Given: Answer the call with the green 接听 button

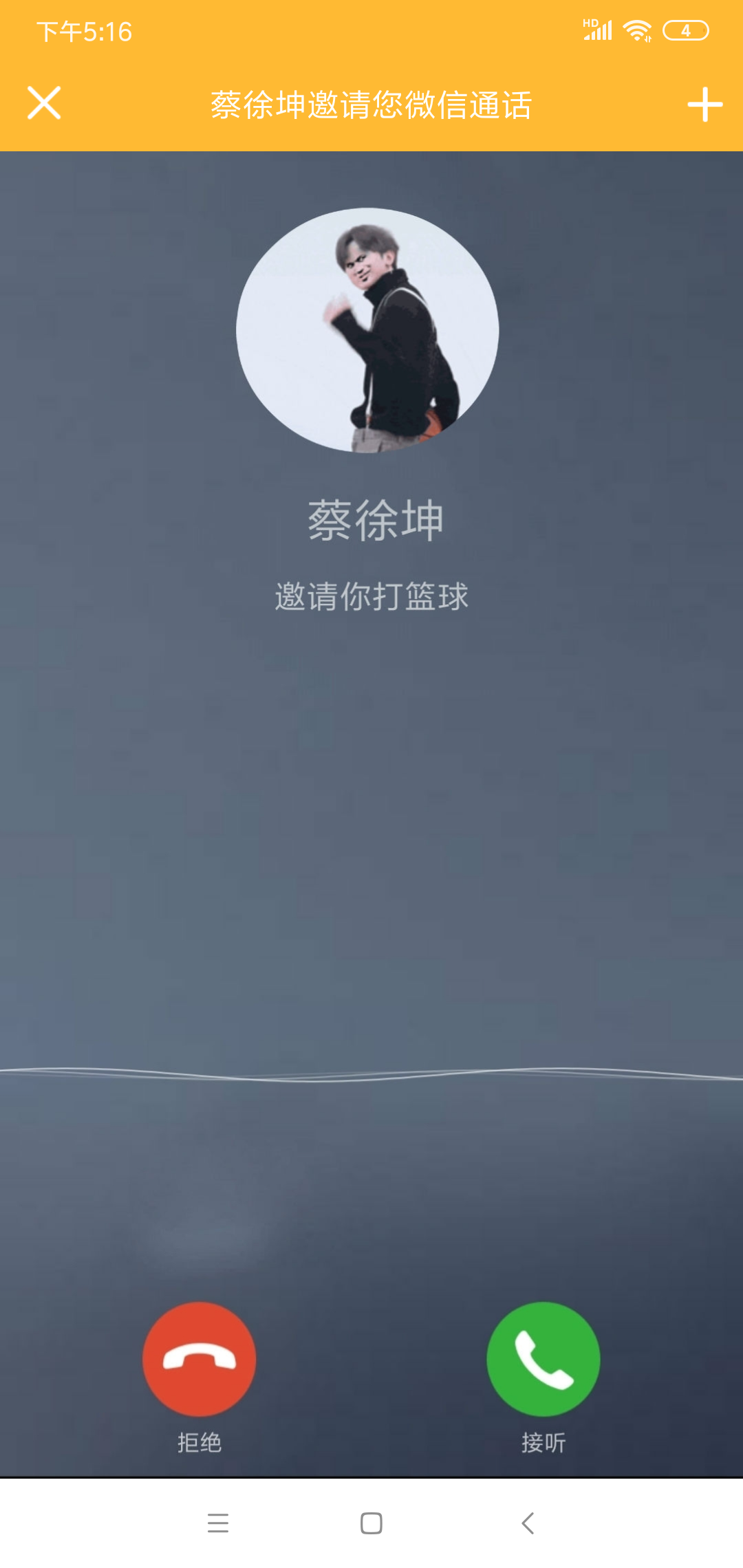Looking at the screenshot, I should coord(543,1359).
